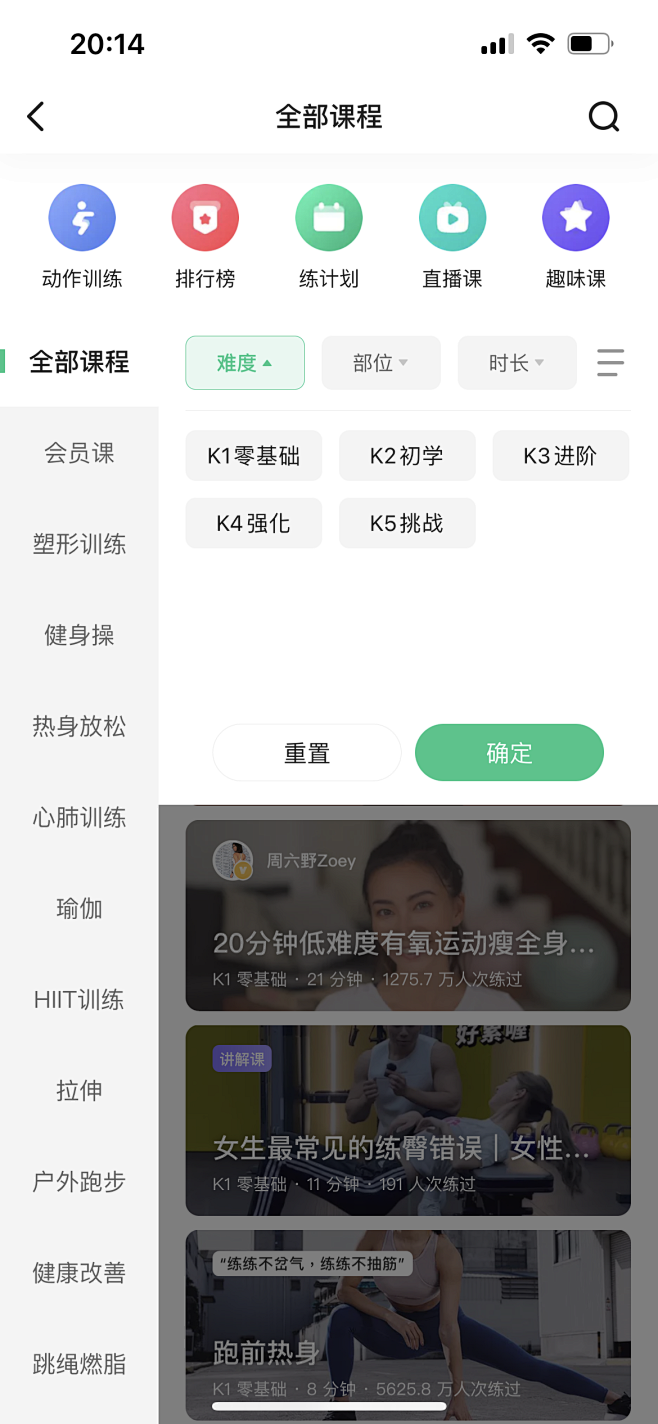Switch to 会员课 category
658x1424 pixels.
click(79, 453)
